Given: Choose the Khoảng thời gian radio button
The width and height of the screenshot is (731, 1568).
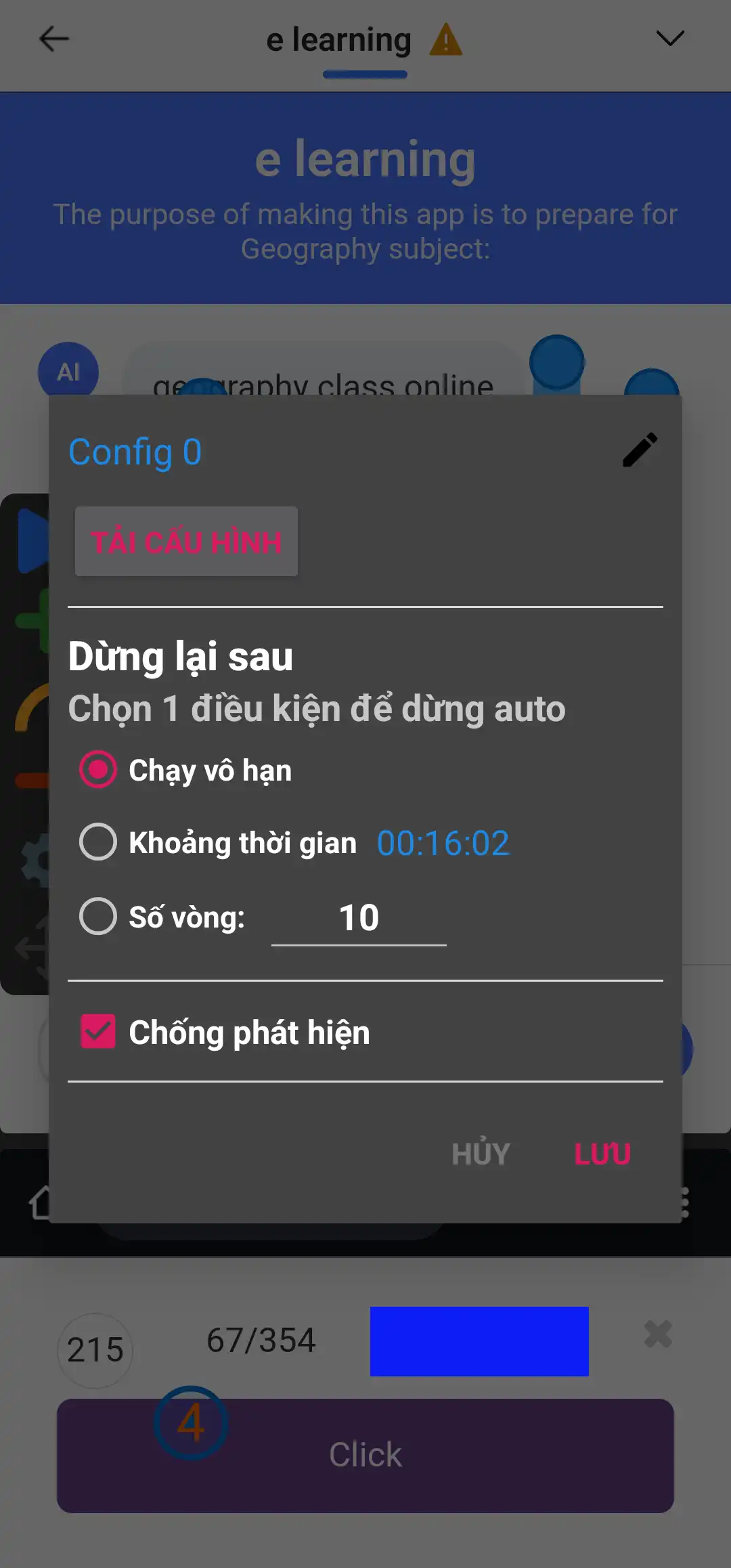Looking at the screenshot, I should 98,842.
